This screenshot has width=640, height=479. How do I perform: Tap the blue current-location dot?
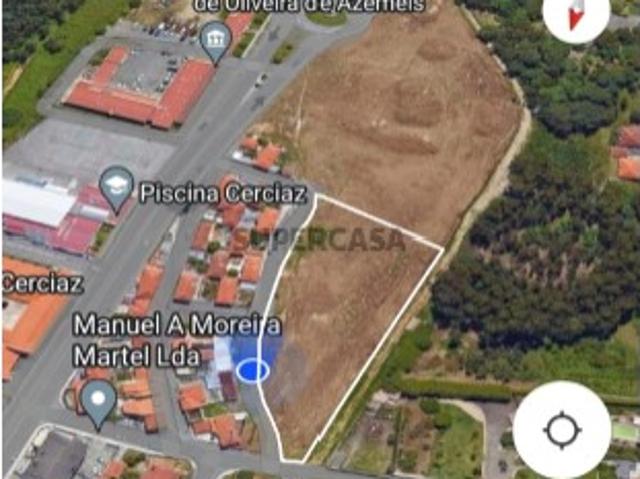tap(253, 371)
